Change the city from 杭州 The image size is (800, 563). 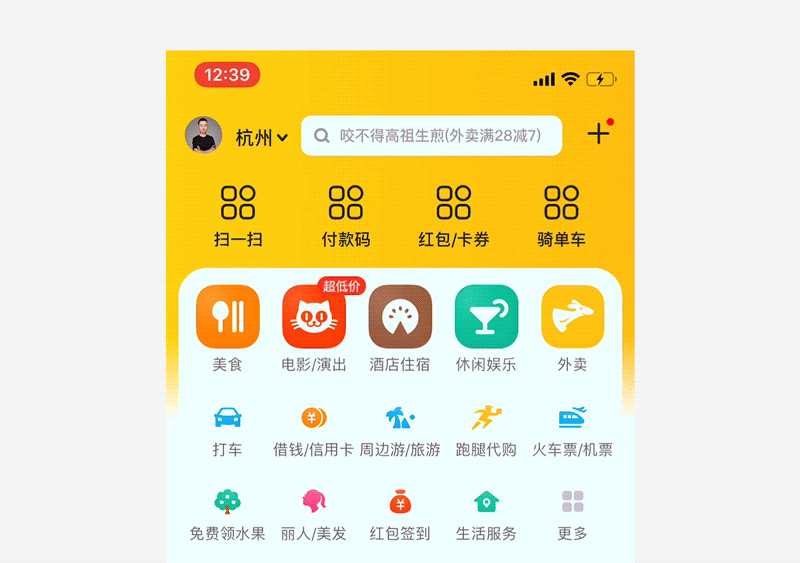pyautogui.click(x=261, y=137)
